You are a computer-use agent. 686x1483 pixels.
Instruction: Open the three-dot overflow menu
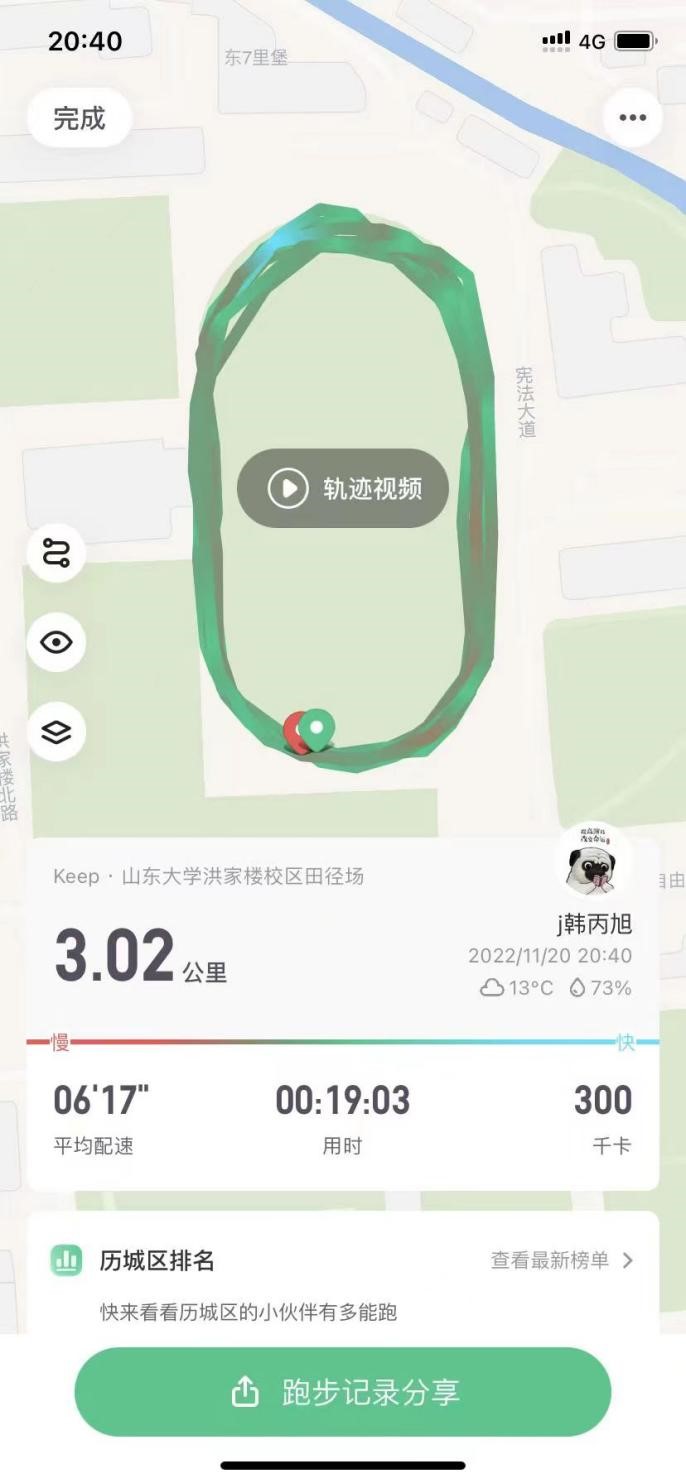[x=632, y=118]
